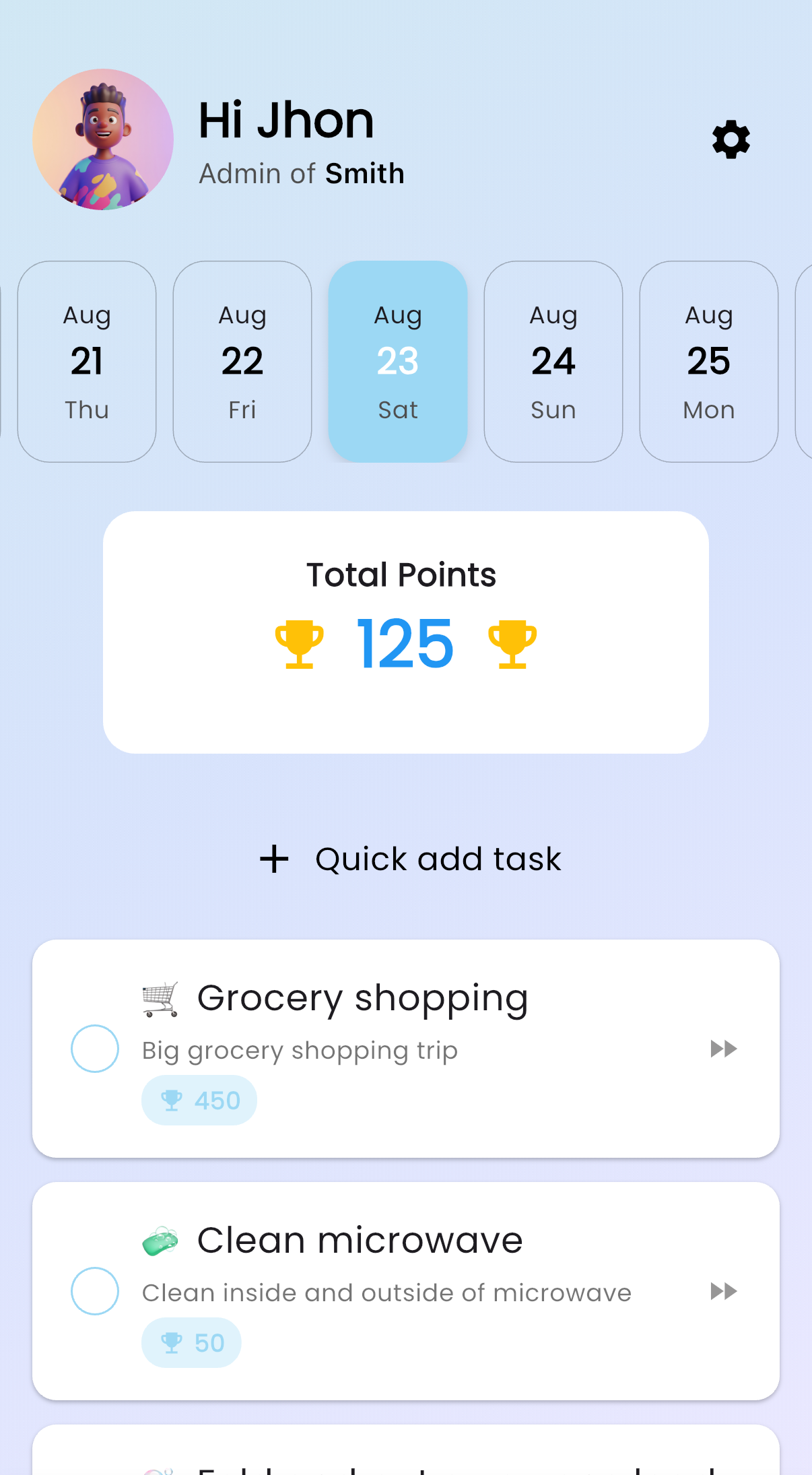The width and height of the screenshot is (812, 1475).
Task: Click the plus icon for adding a task
Action: tap(273, 858)
